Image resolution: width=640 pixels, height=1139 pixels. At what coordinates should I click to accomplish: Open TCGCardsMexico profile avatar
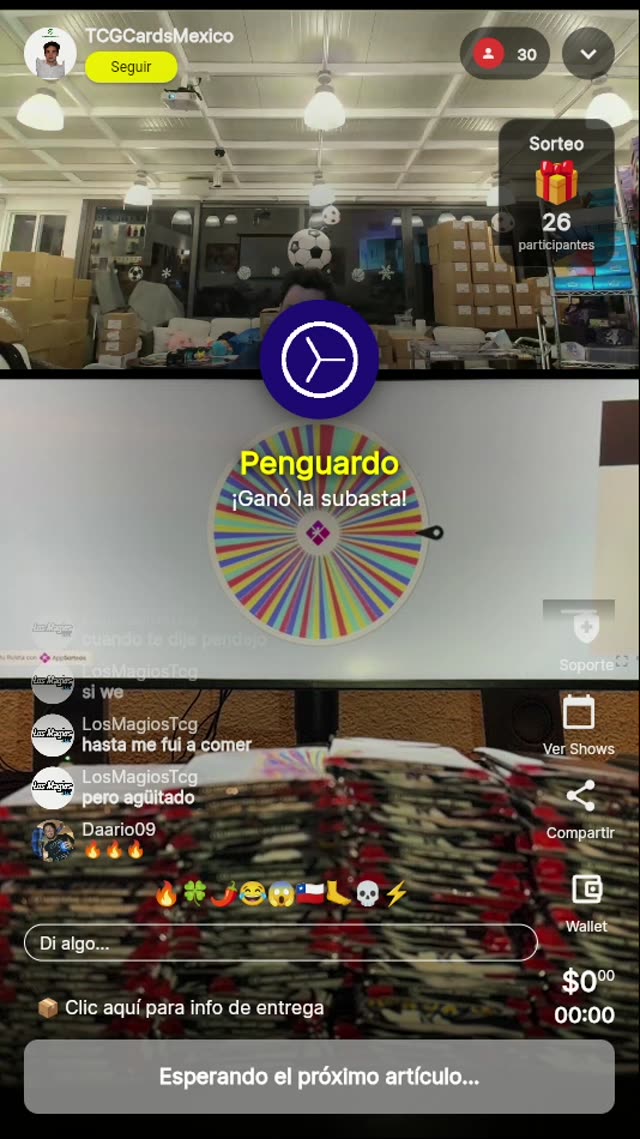point(50,53)
